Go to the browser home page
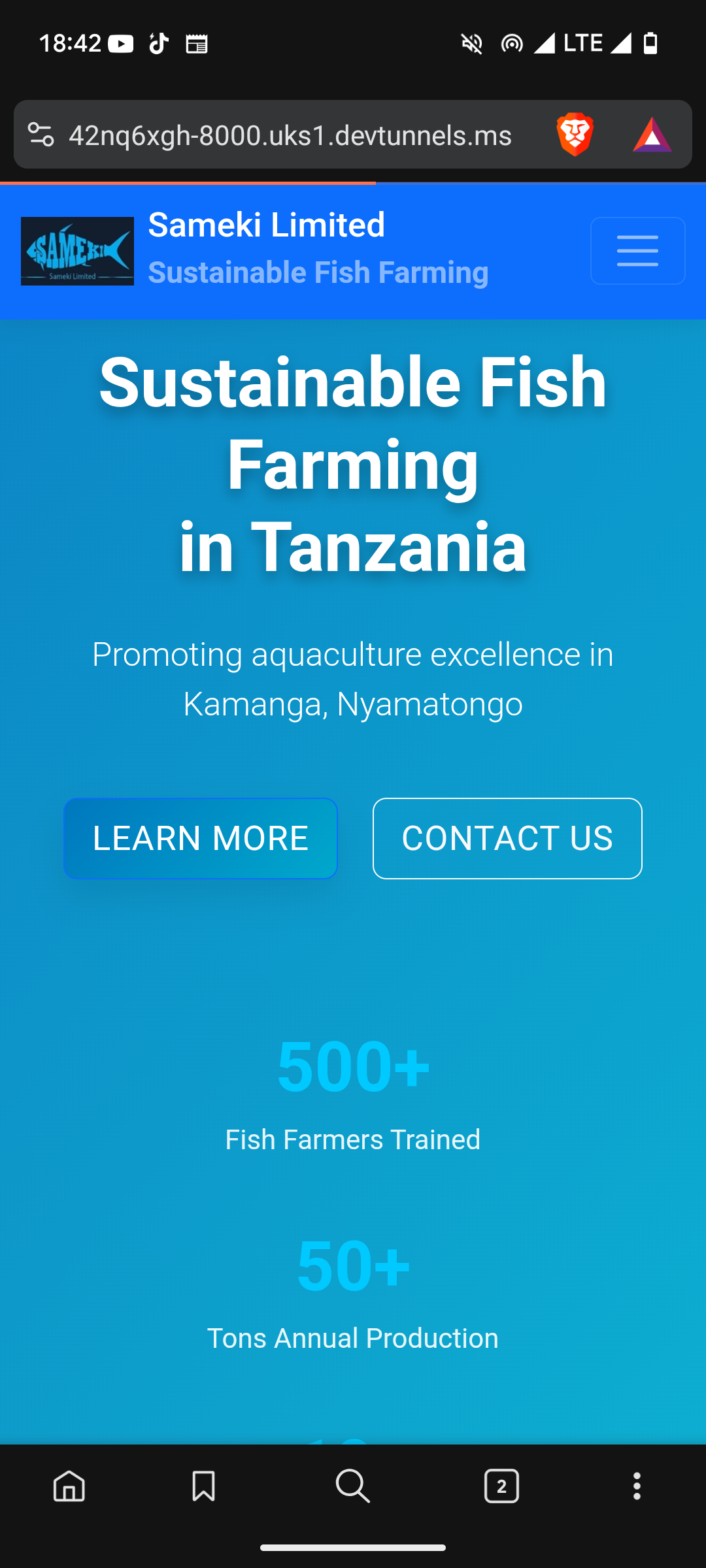 pos(69,1486)
